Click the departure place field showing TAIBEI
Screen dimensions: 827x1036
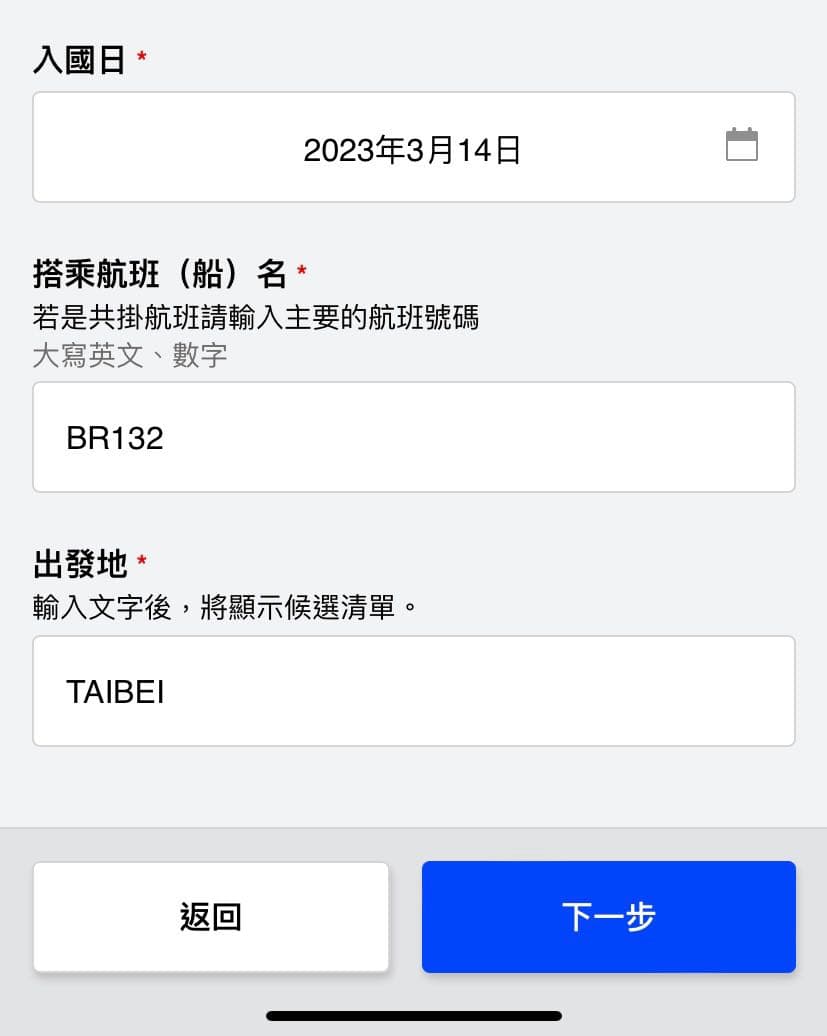400,691
